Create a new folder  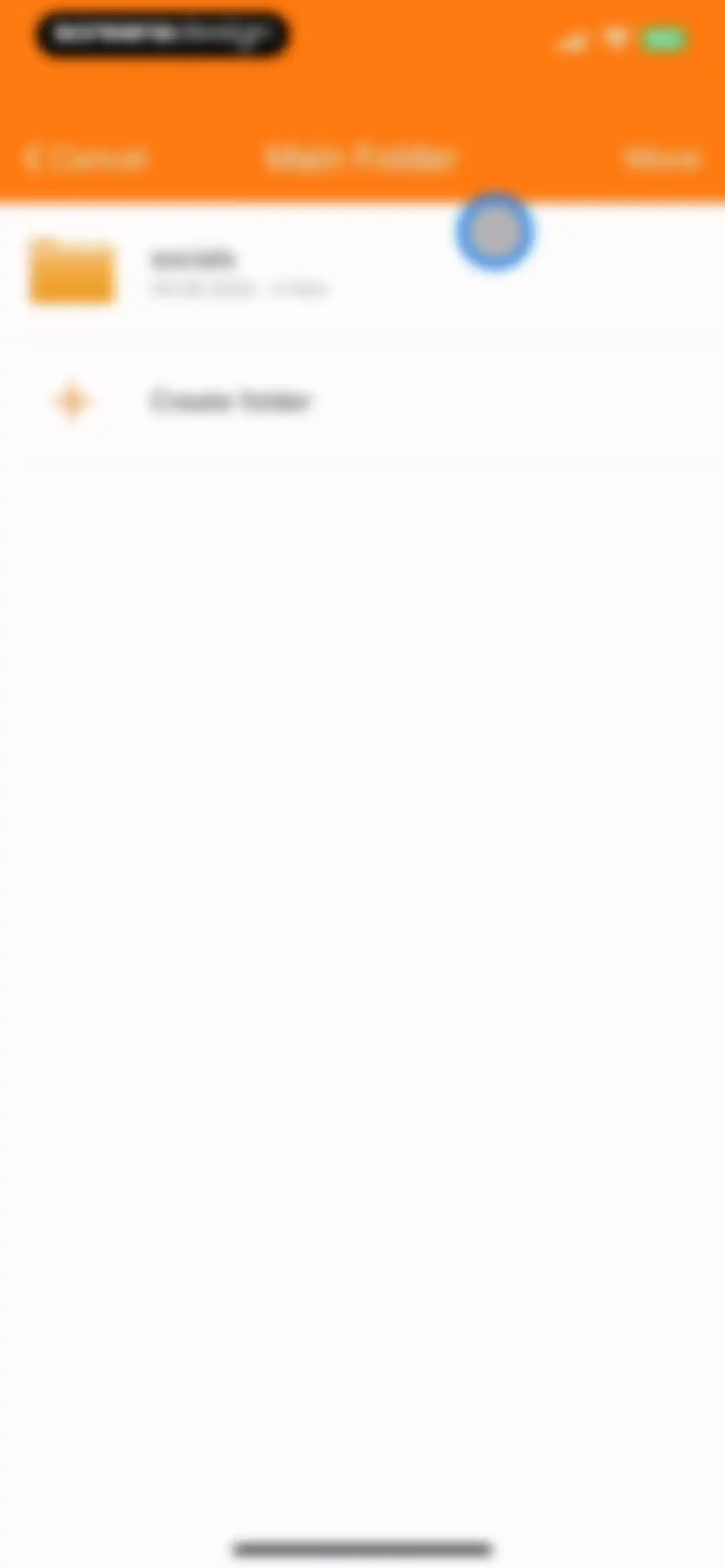(362, 401)
